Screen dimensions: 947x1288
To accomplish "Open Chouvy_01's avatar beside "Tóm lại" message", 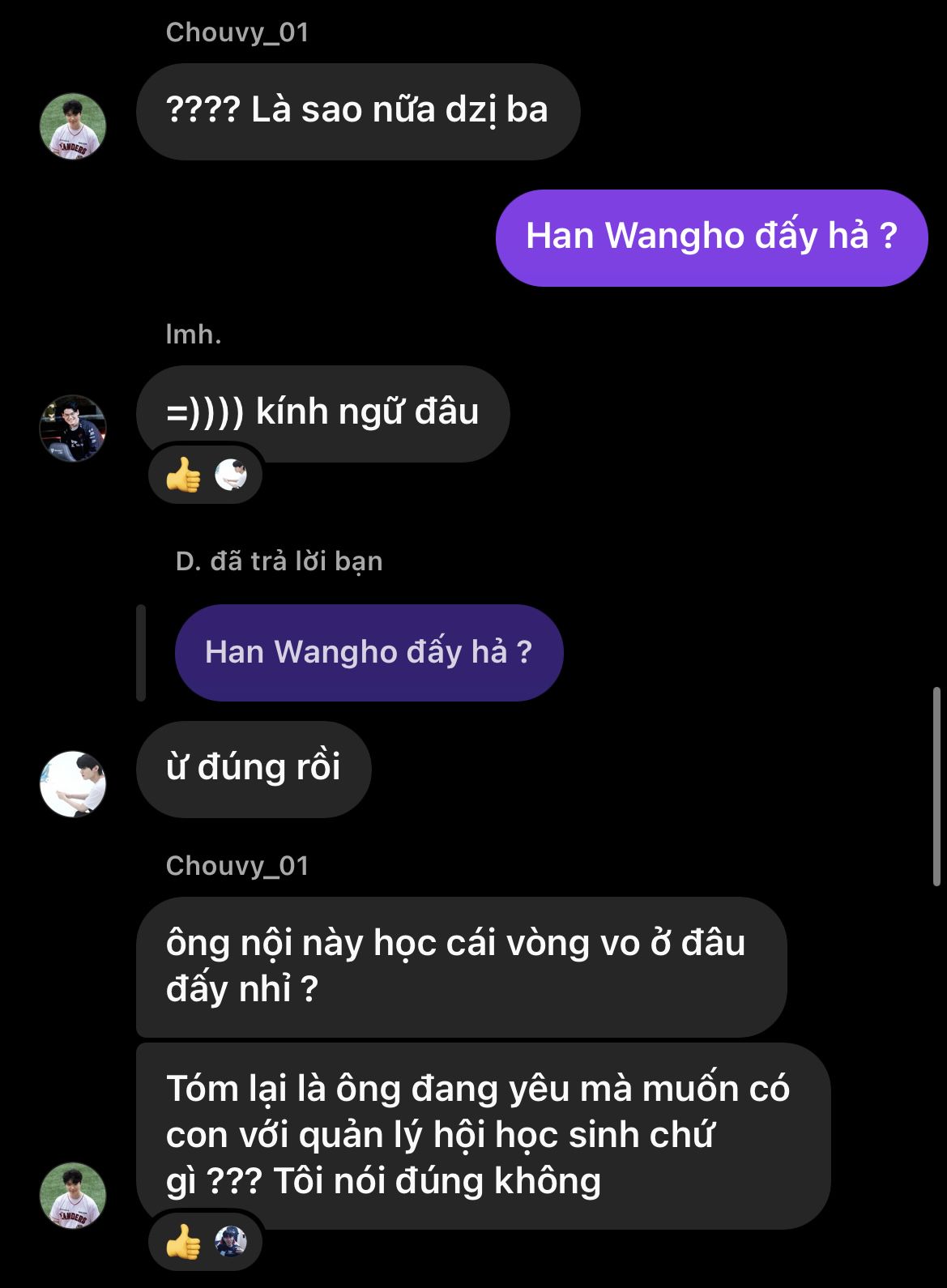I will click(x=73, y=1195).
